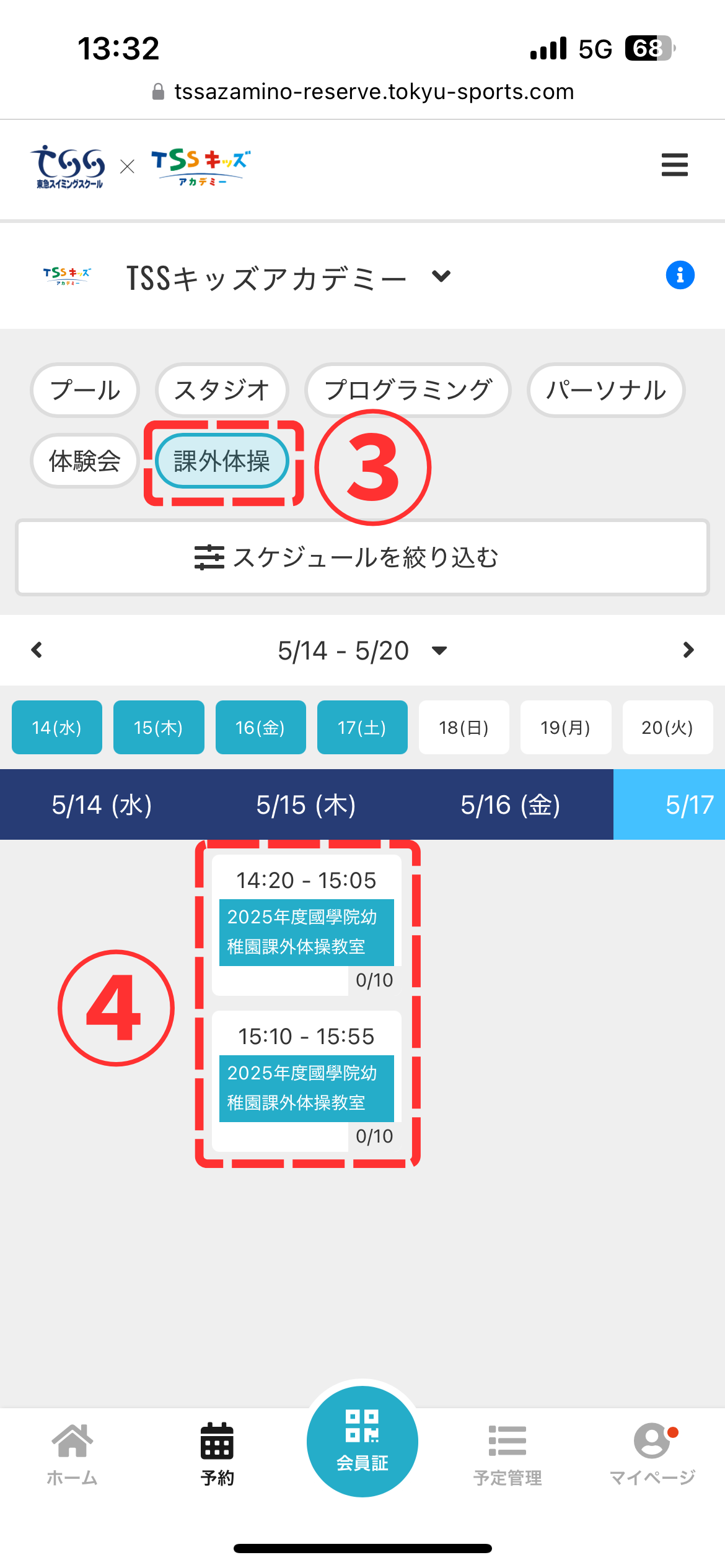Go to the next week
The height and width of the screenshot is (1568, 725).
(x=688, y=650)
